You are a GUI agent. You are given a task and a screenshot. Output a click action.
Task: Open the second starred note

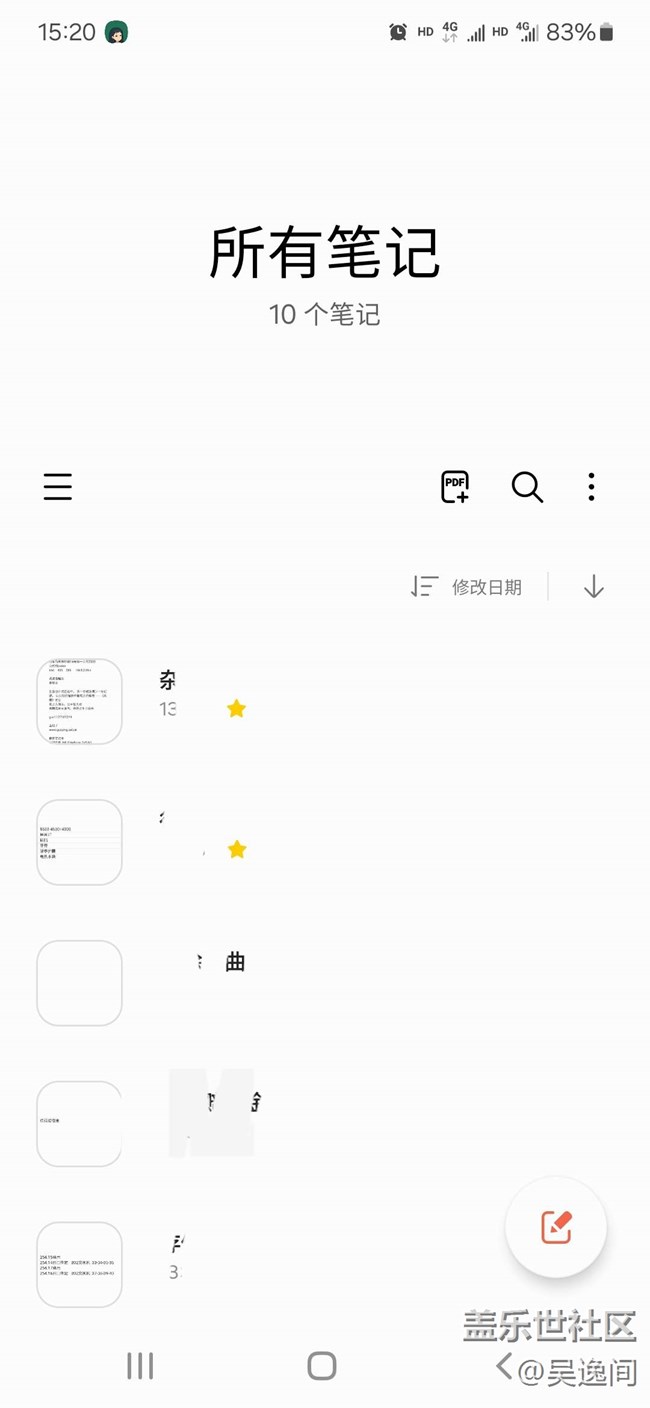point(325,842)
